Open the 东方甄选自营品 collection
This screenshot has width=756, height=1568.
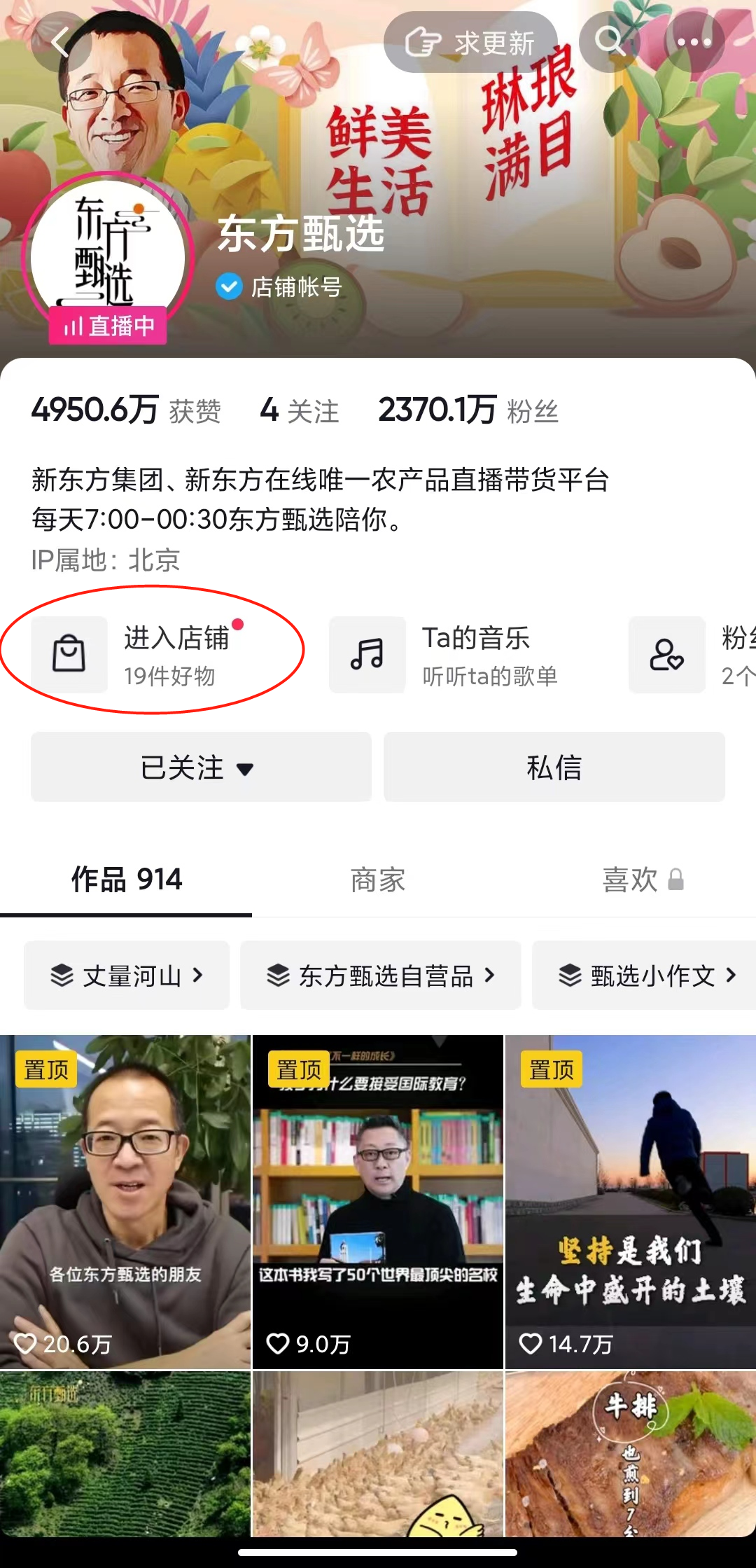point(381,975)
